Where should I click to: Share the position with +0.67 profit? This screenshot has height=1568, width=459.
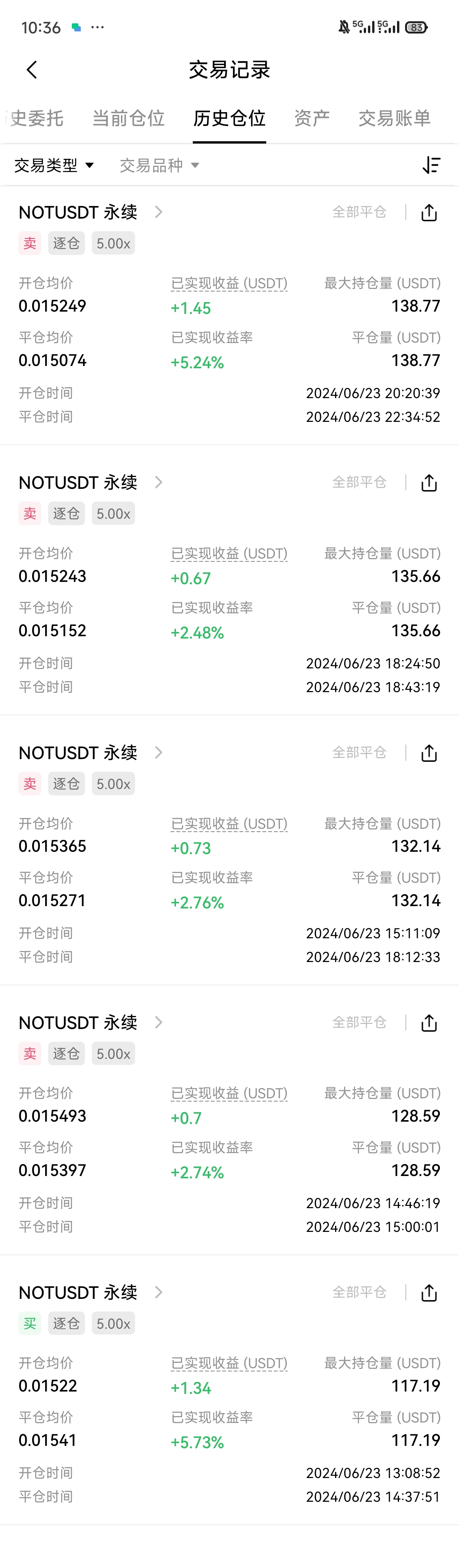[x=429, y=483]
